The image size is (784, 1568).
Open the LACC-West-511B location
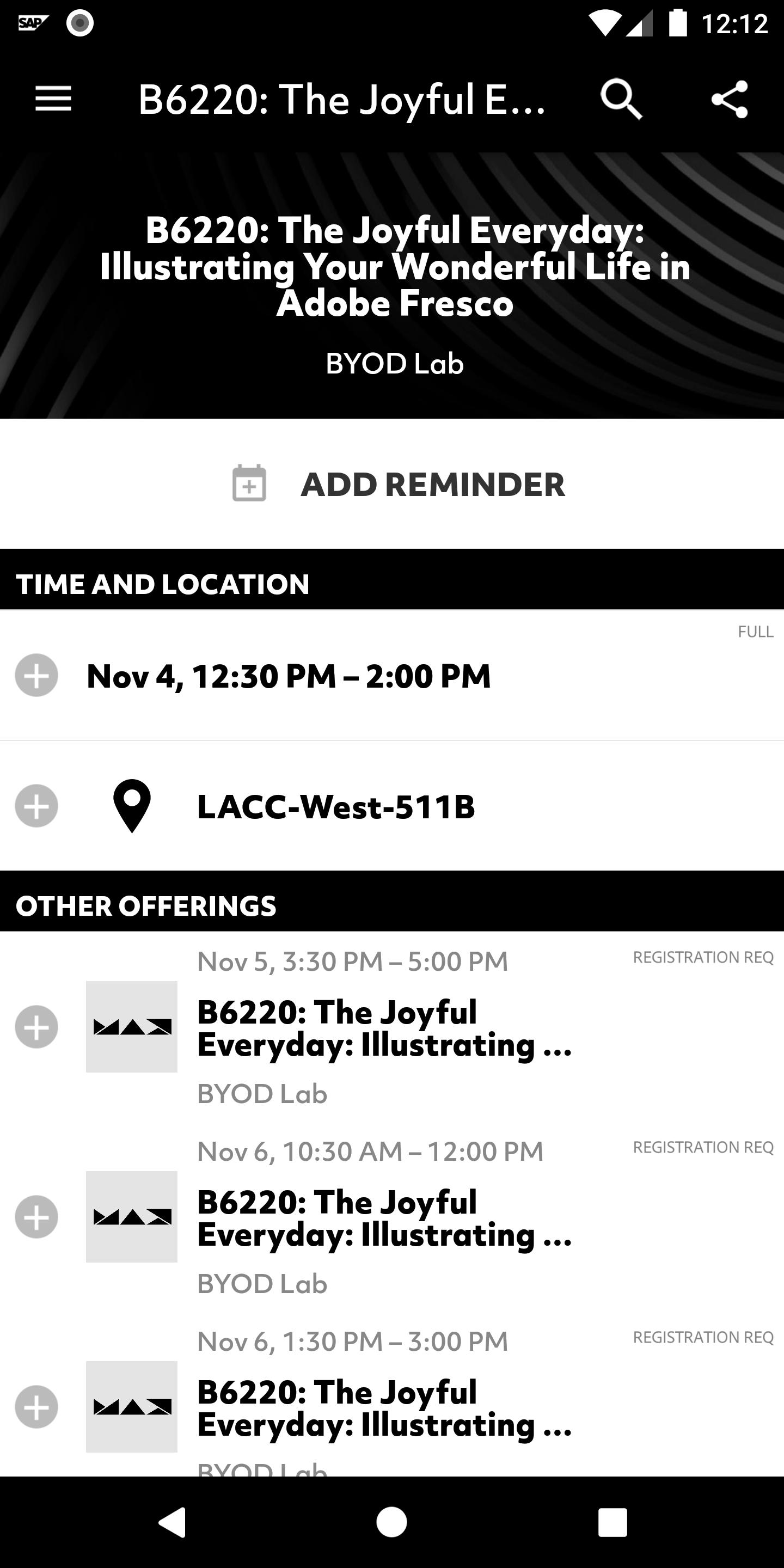coord(336,807)
